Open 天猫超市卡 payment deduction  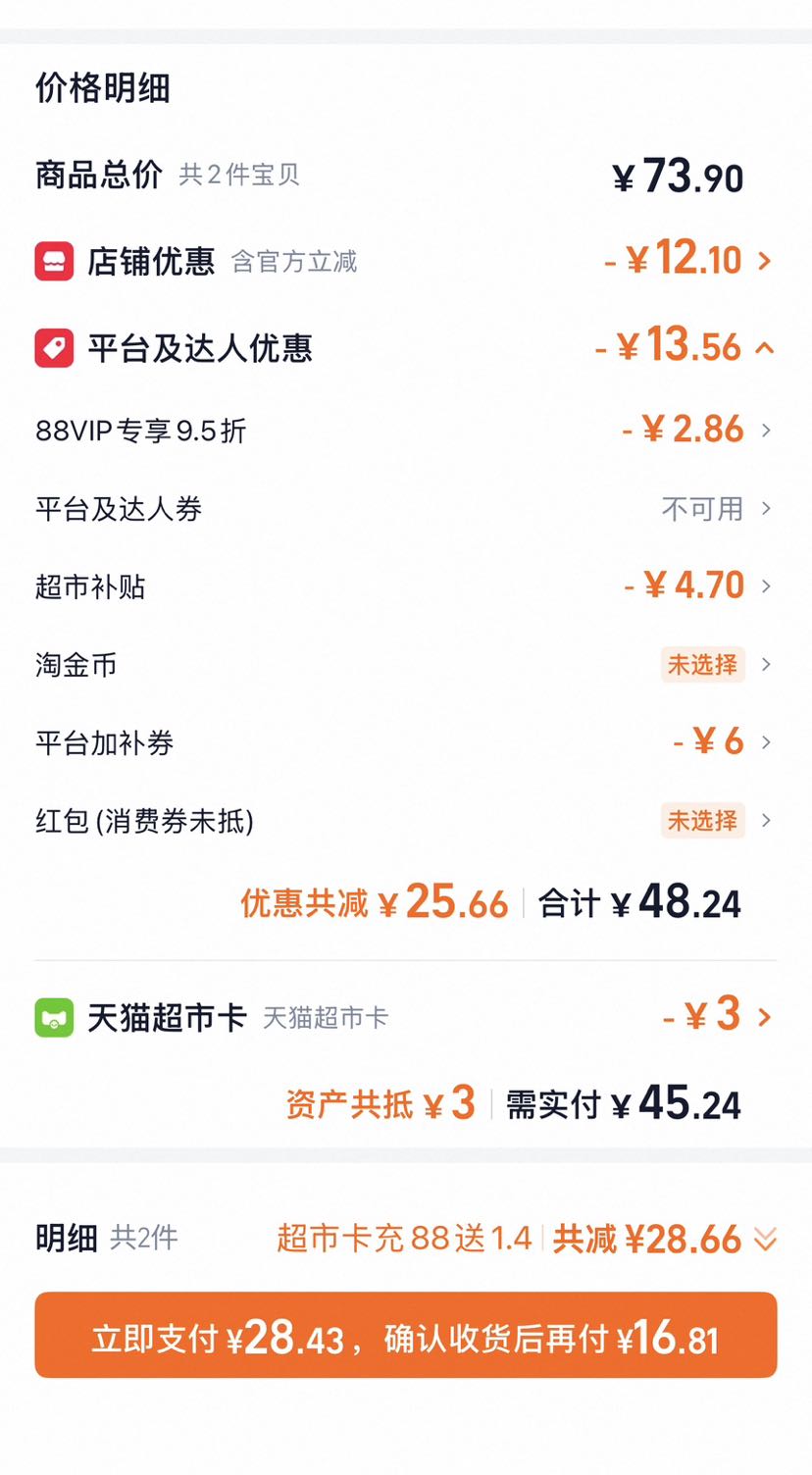[x=405, y=1017]
